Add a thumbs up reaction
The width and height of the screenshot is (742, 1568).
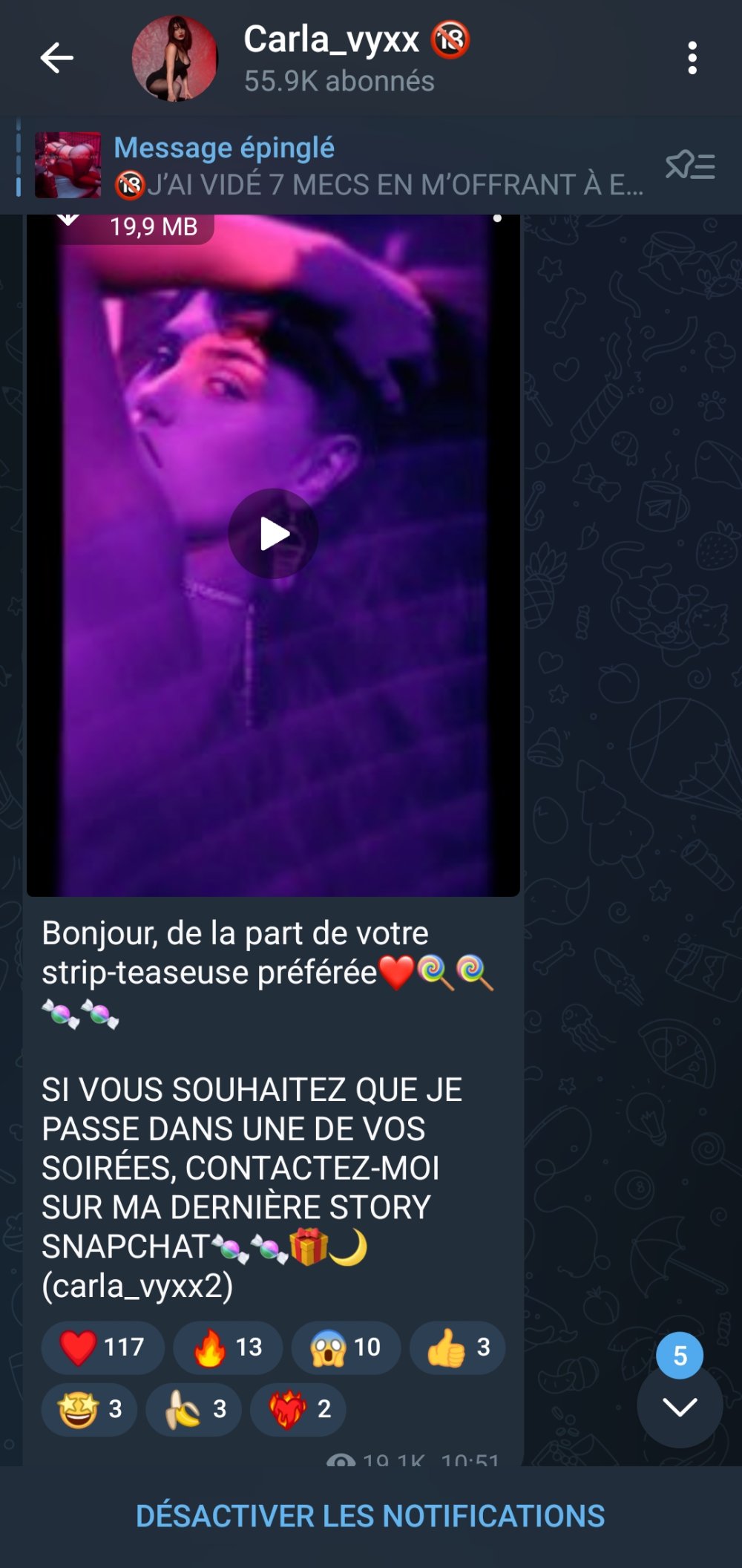(x=457, y=1347)
